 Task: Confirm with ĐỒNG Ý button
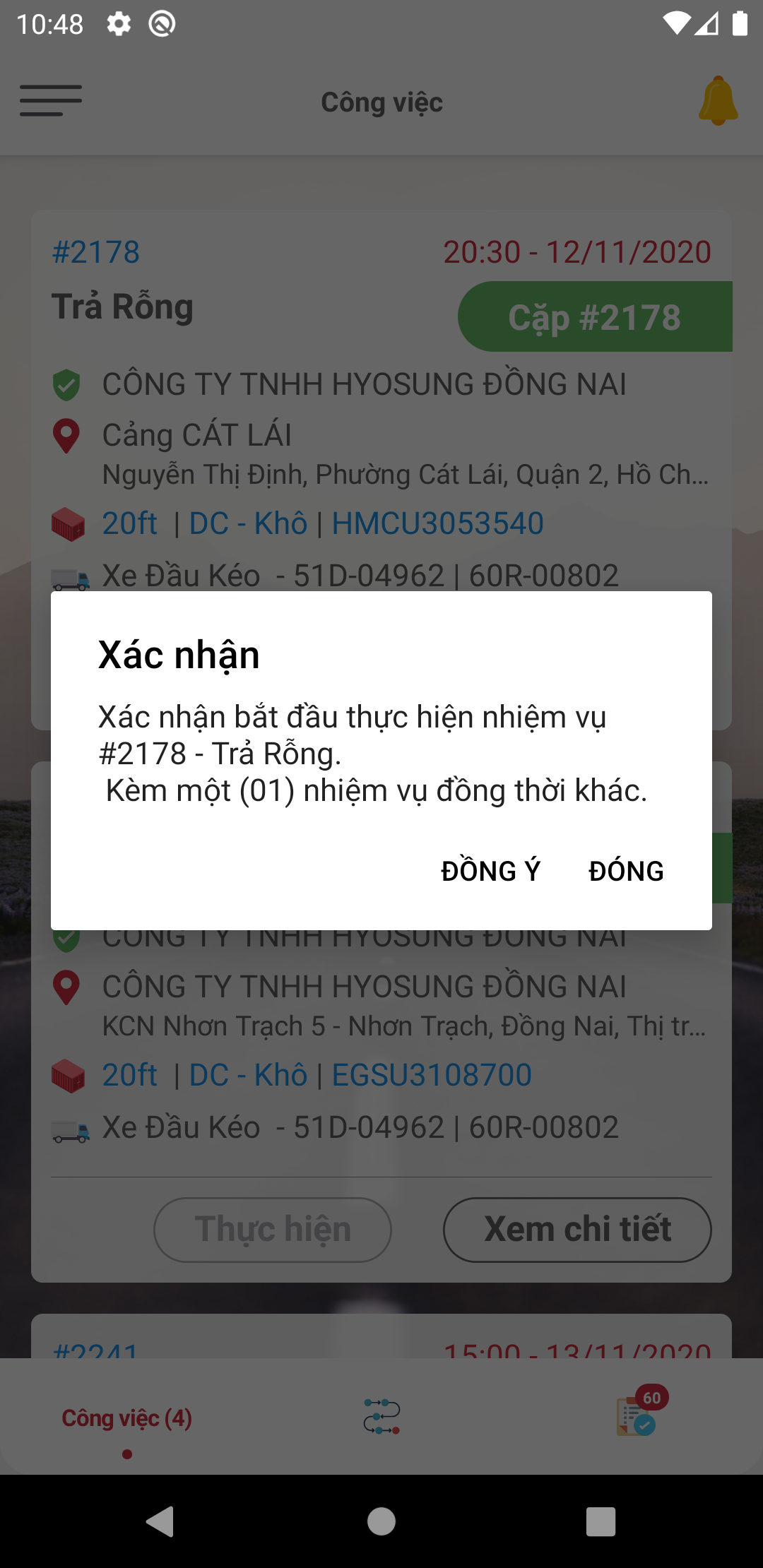[490, 871]
